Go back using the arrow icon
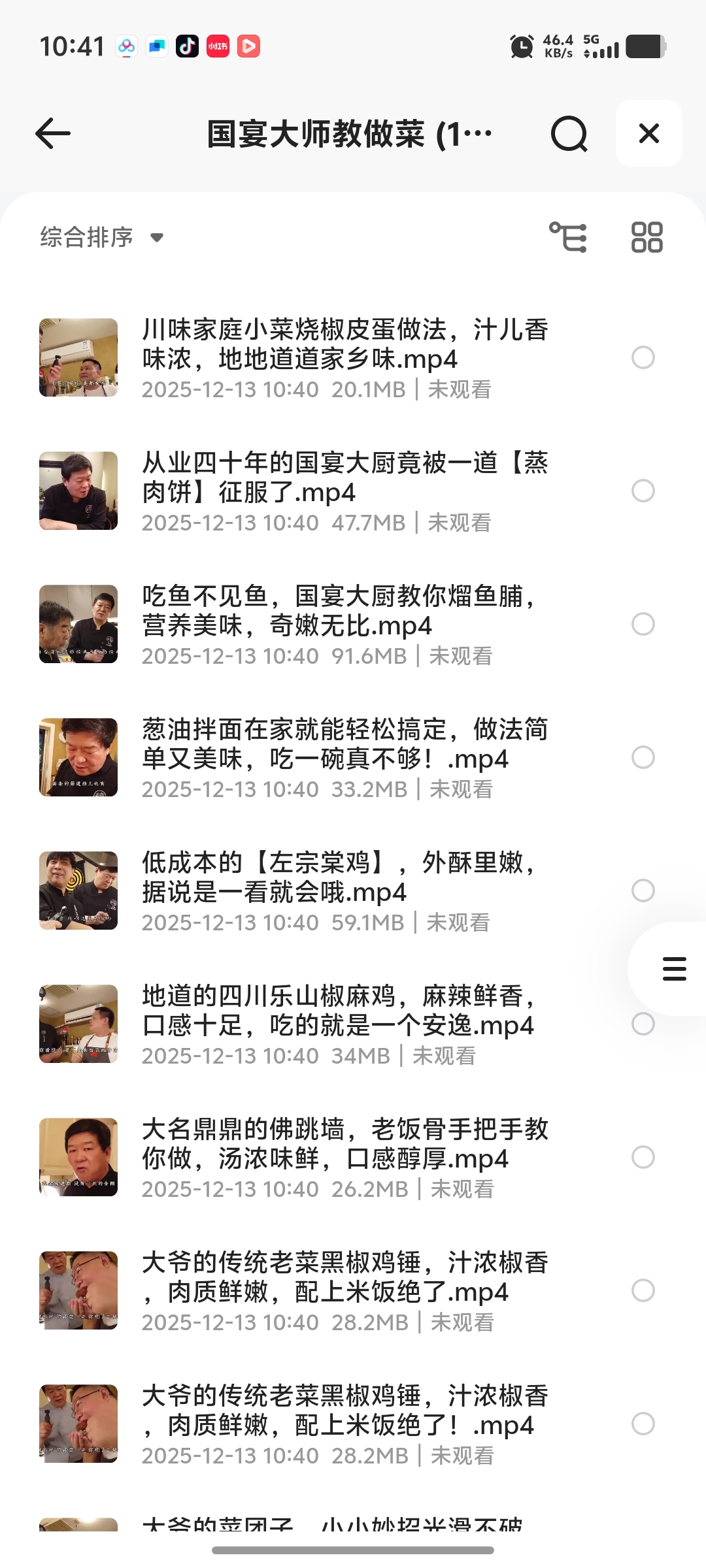The width and height of the screenshot is (706, 1568). point(53,134)
